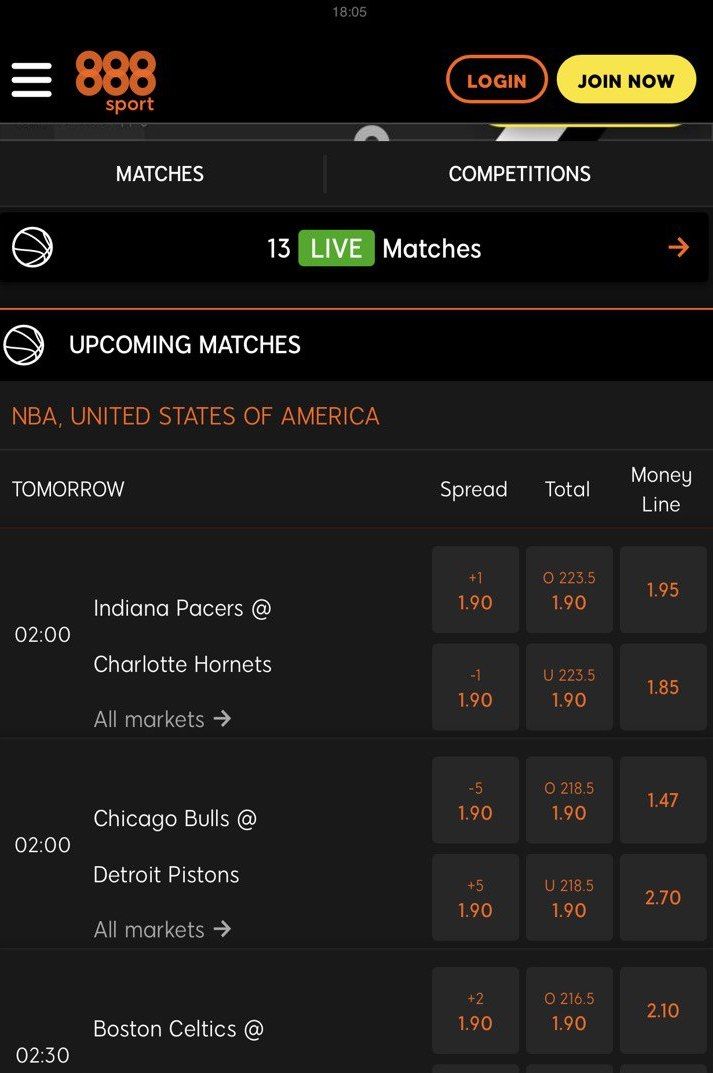Viewport: 713px width, 1073px height.
Task: Select Hornets -1 spread at 1.90
Action: pyautogui.click(x=475, y=688)
